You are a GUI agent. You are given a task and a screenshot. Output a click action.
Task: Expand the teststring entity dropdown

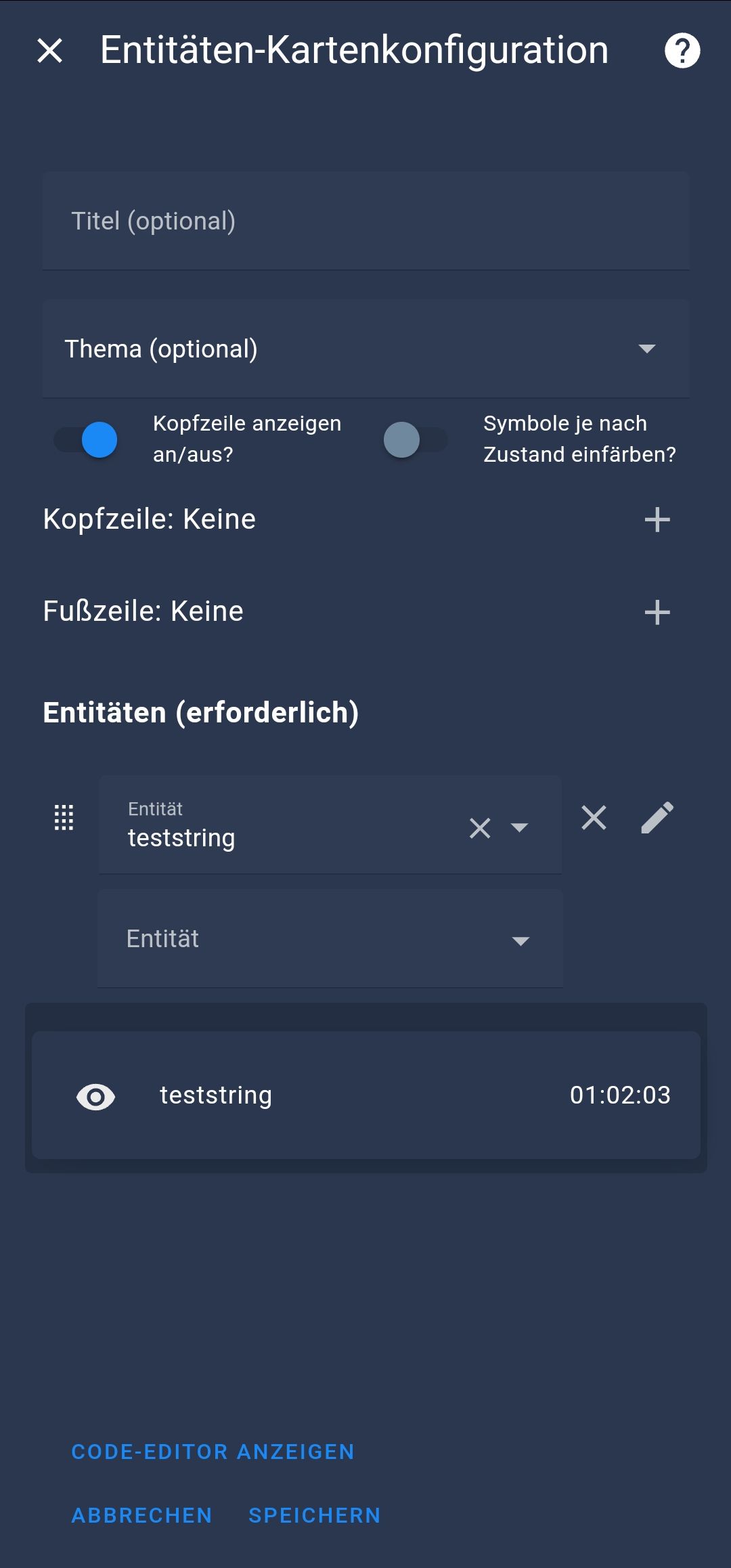[x=519, y=827]
